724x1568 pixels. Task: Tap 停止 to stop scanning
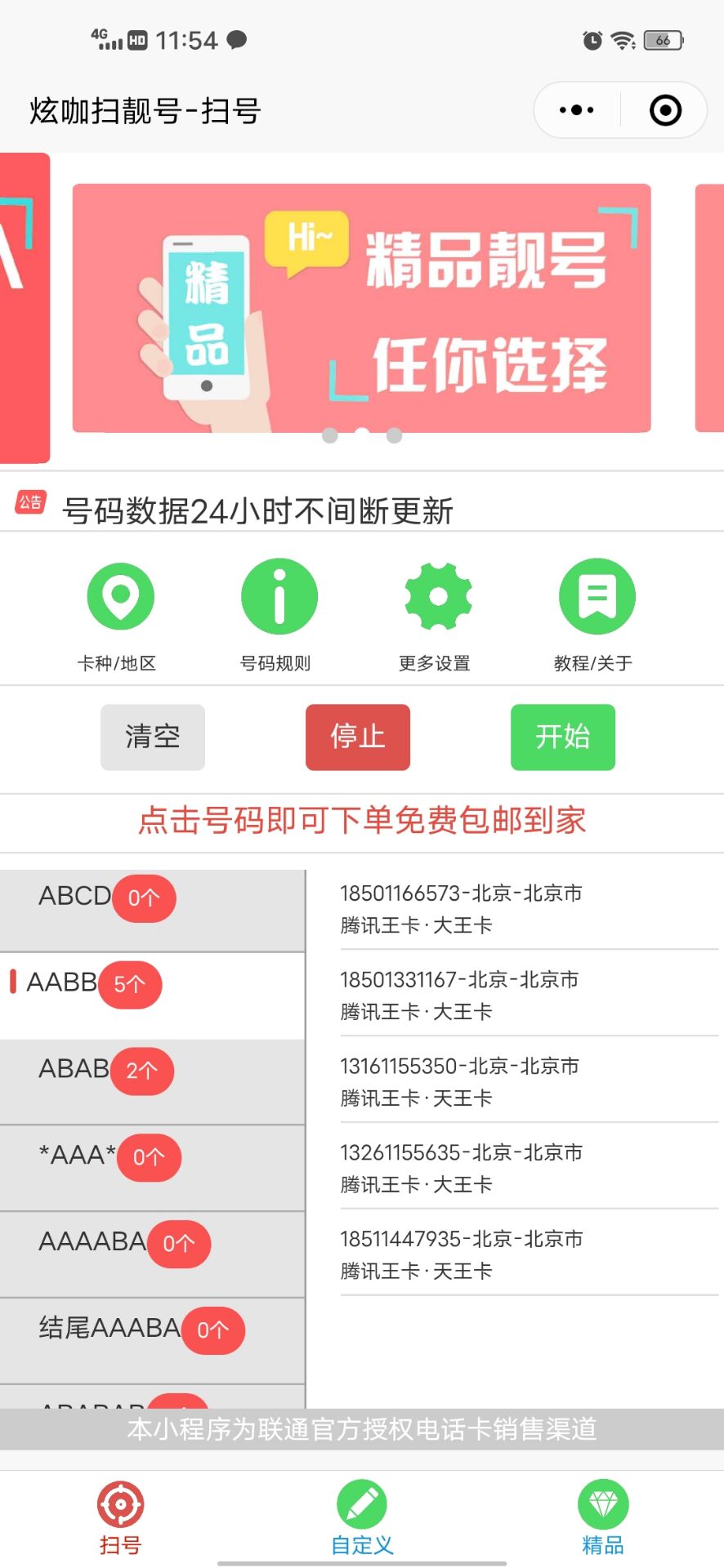pos(358,737)
